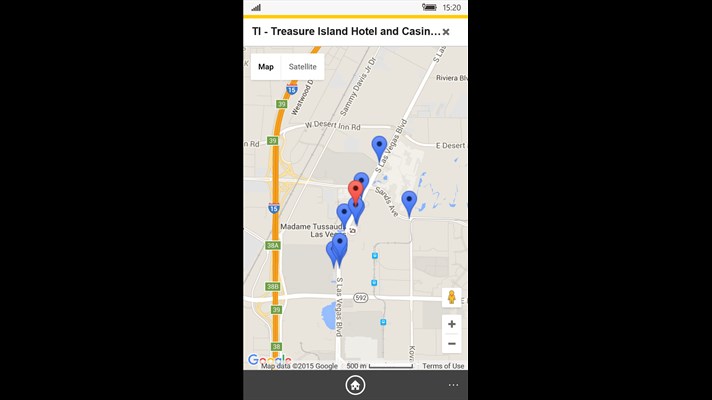Screen dimensions: 712x400
Task: Close the Treasure Island map view
Action: [x=446, y=32]
